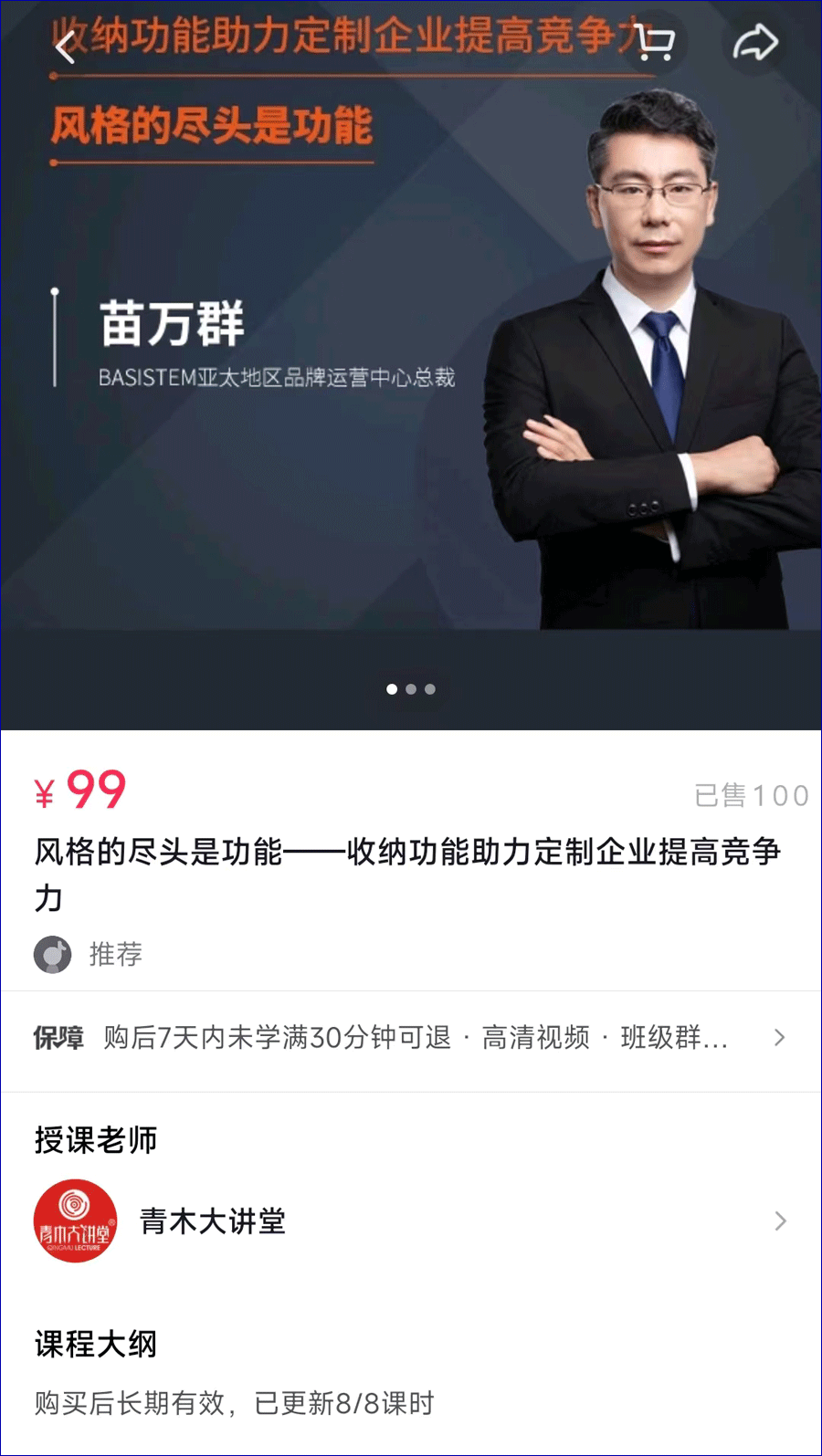Tap the 推荐 recommender avatar

53,955
